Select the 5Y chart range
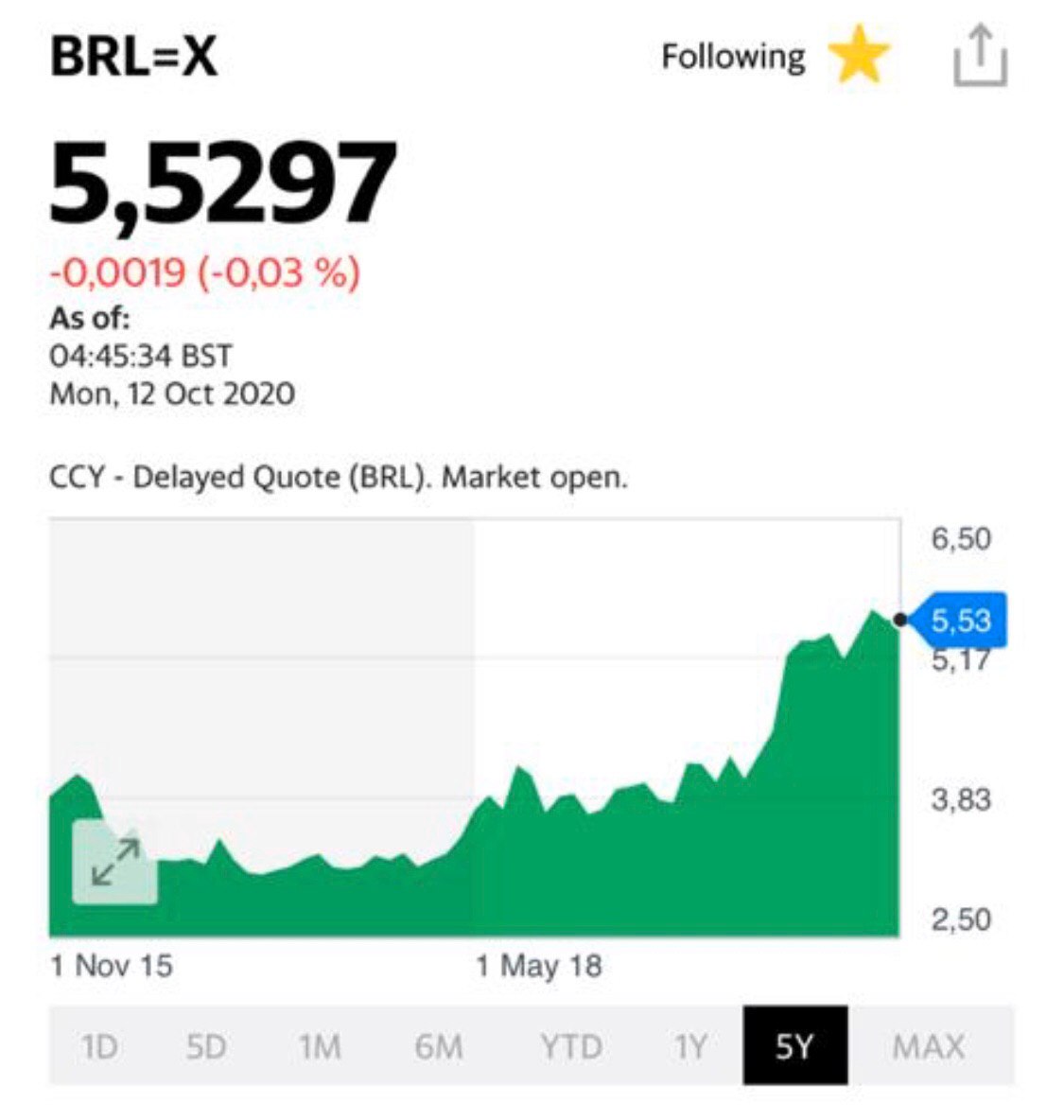The height and width of the screenshot is (1120, 1064). tap(794, 1046)
